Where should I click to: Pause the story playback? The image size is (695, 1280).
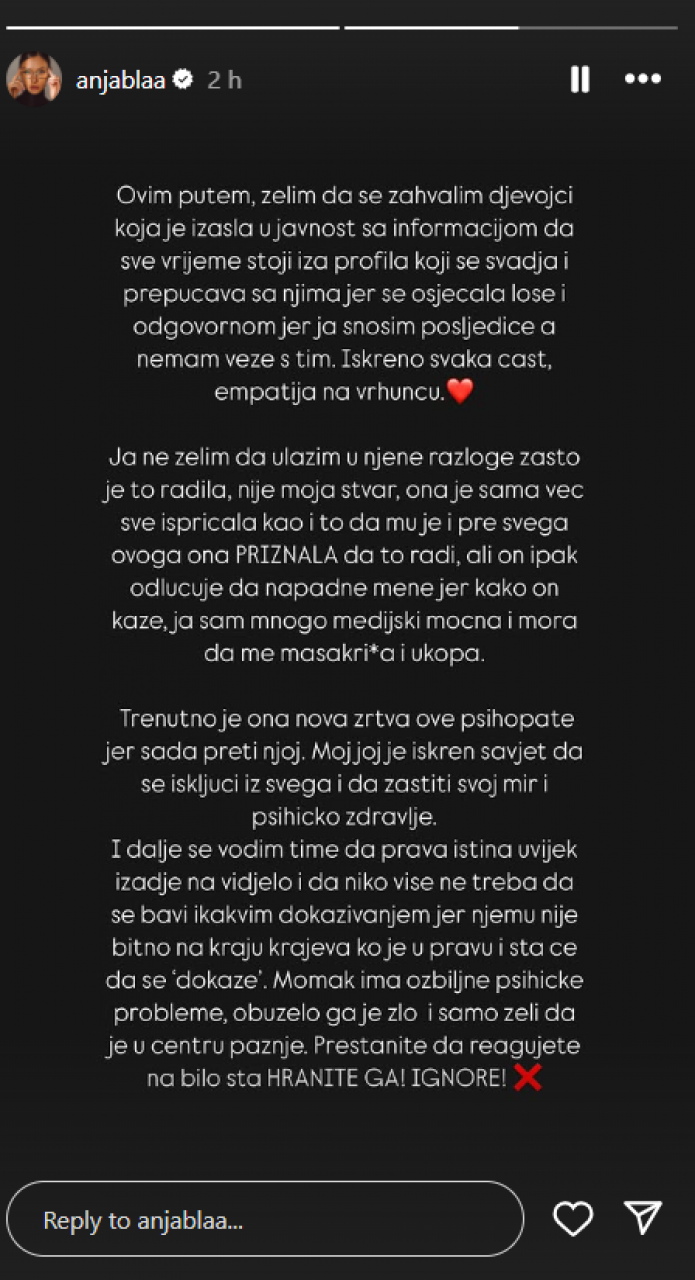click(580, 80)
